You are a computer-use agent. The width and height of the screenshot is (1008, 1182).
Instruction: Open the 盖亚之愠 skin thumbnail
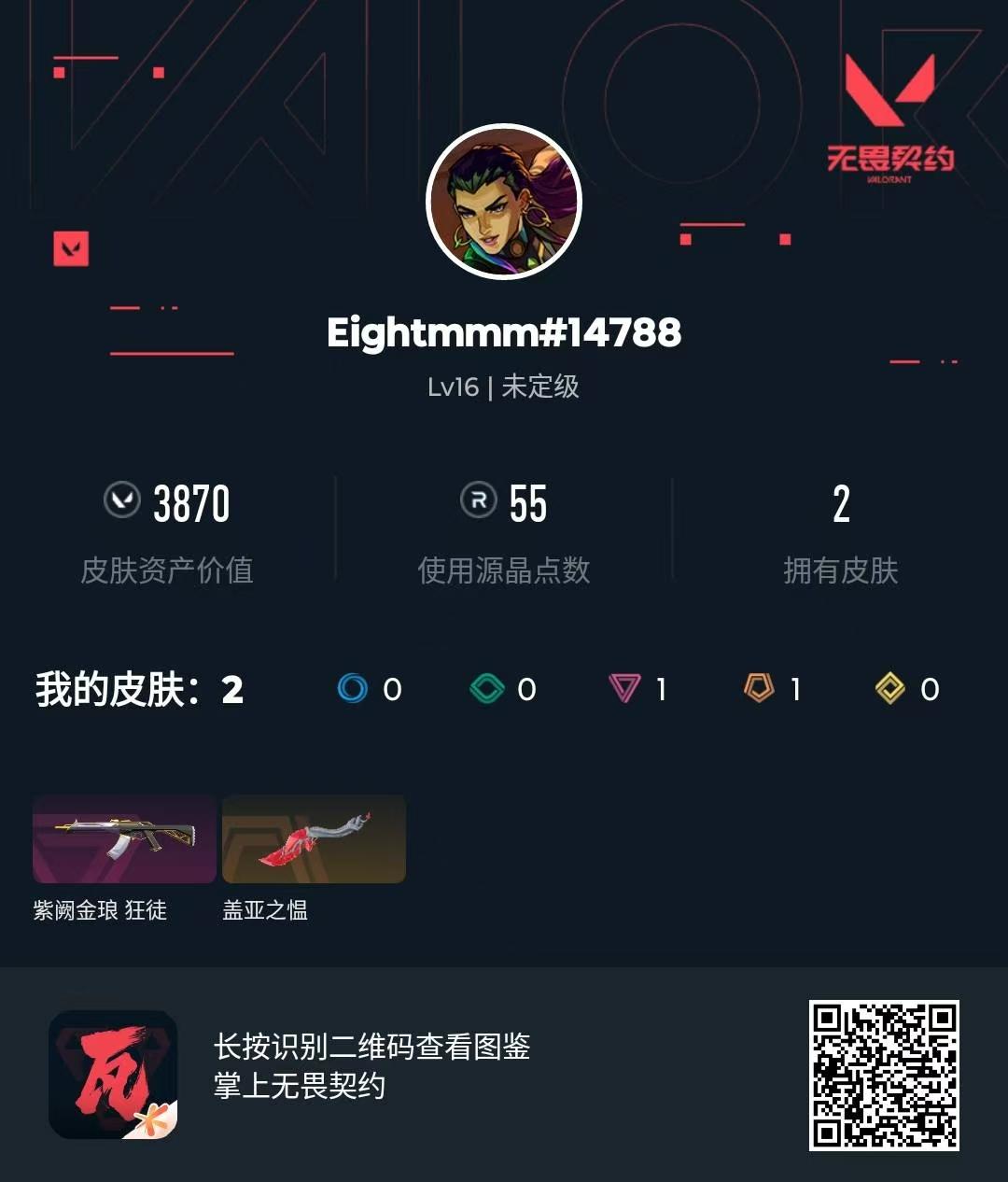click(315, 839)
